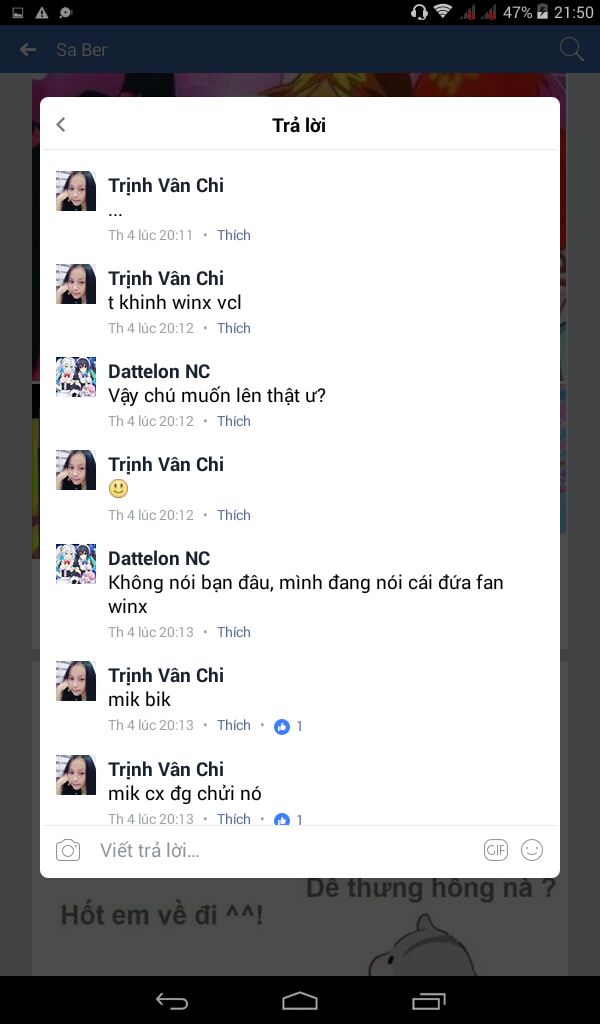Close the Trả lời replies panel

[61, 125]
